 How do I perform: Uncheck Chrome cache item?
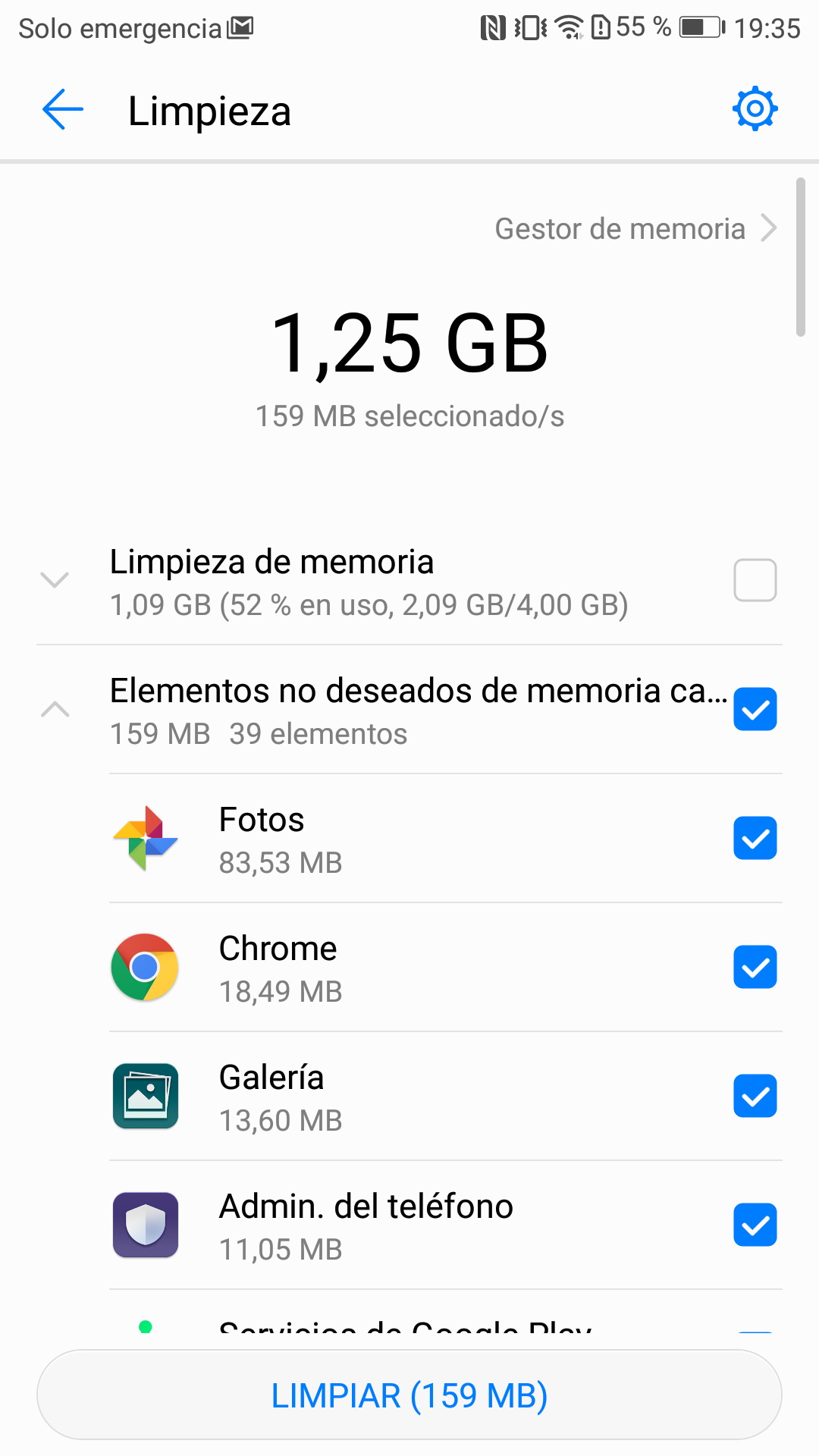(x=755, y=967)
